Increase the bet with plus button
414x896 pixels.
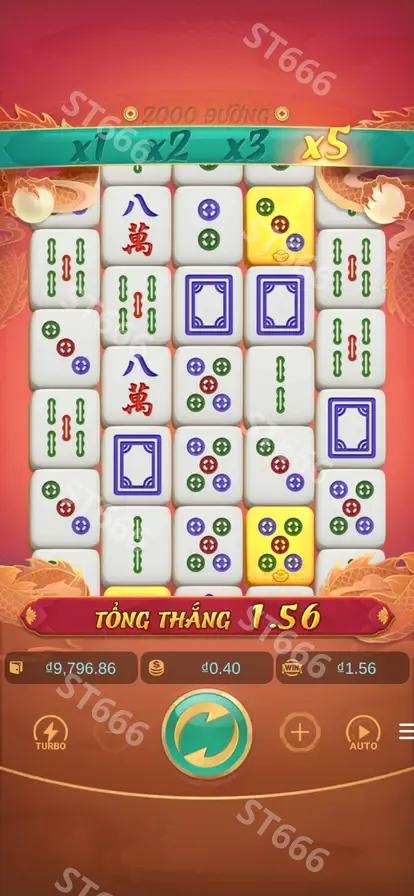[x=300, y=732]
